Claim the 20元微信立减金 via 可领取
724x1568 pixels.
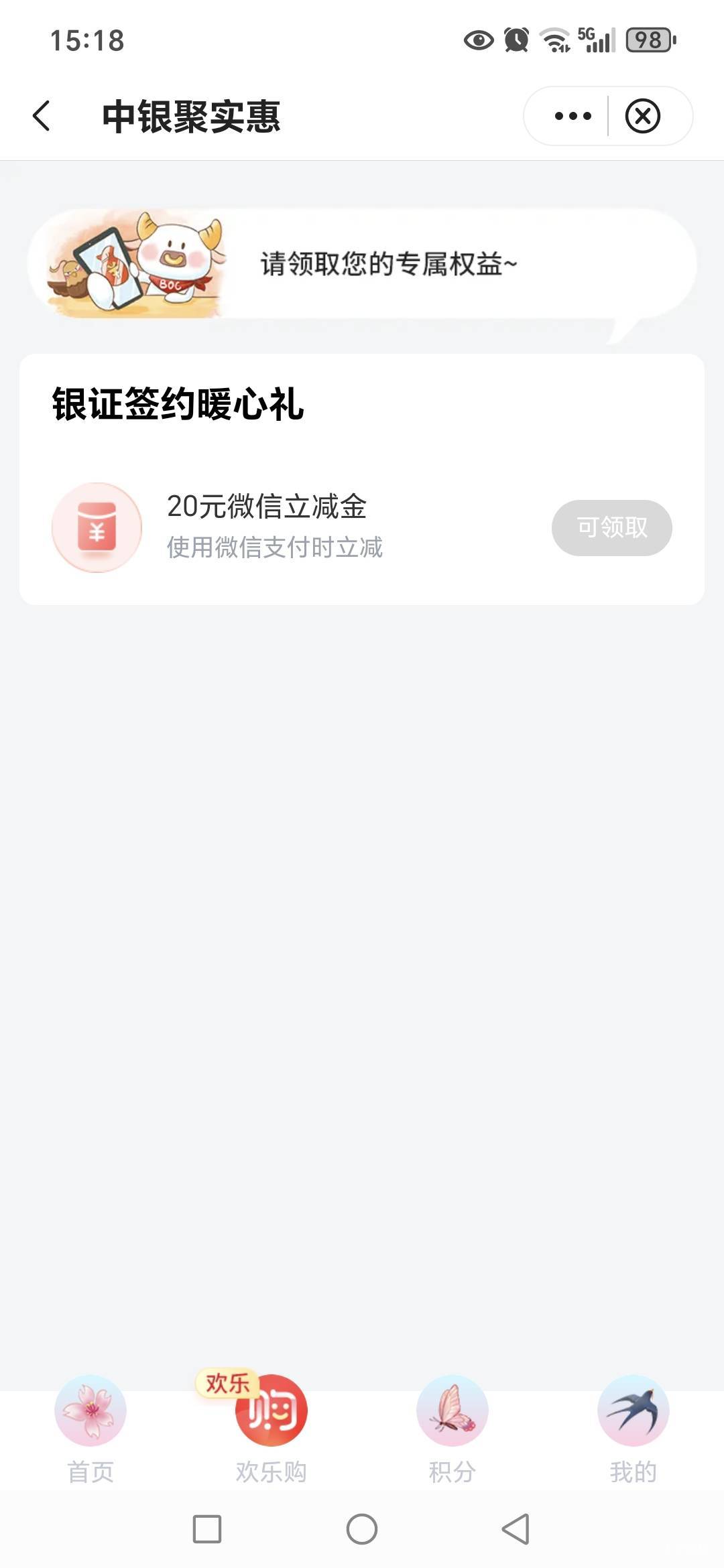(611, 527)
